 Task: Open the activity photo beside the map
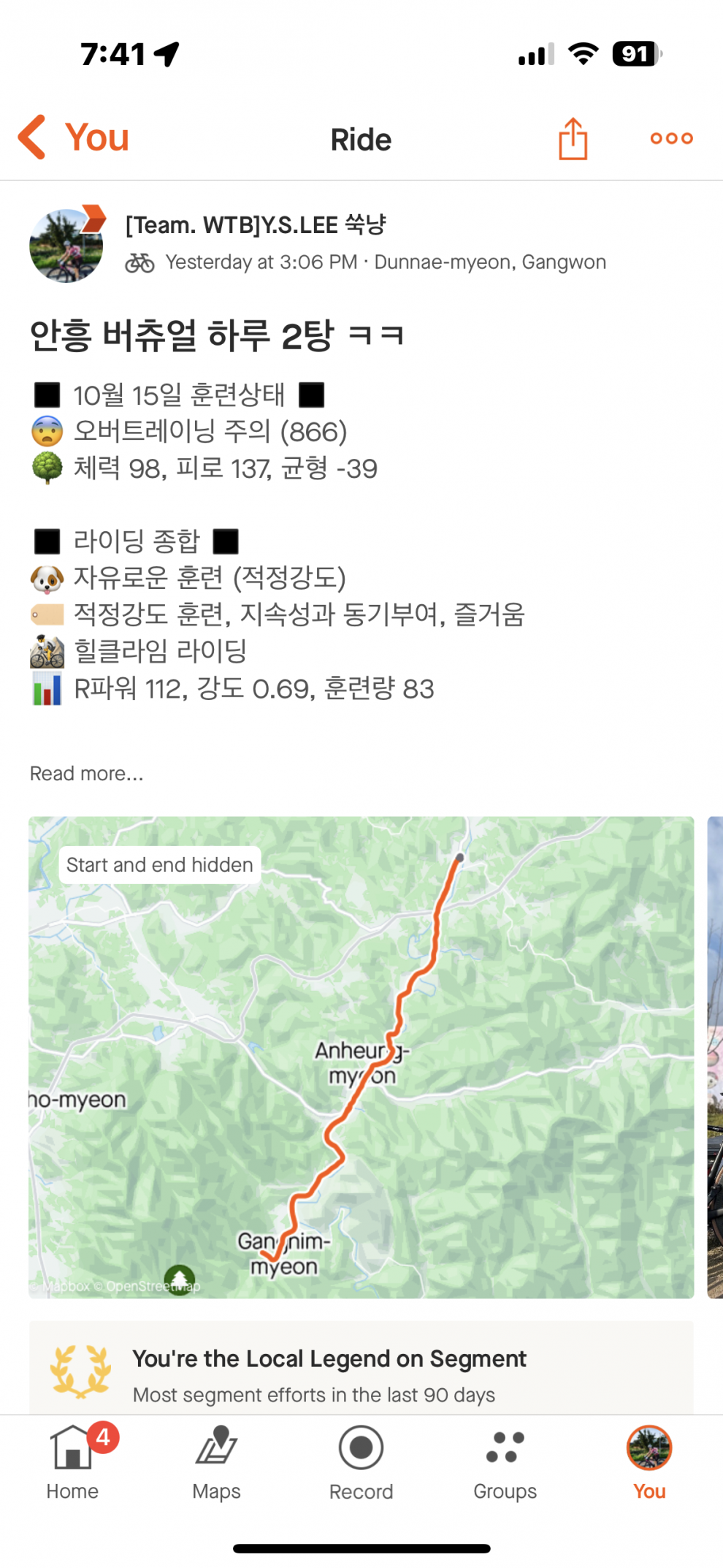pos(715,1057)
